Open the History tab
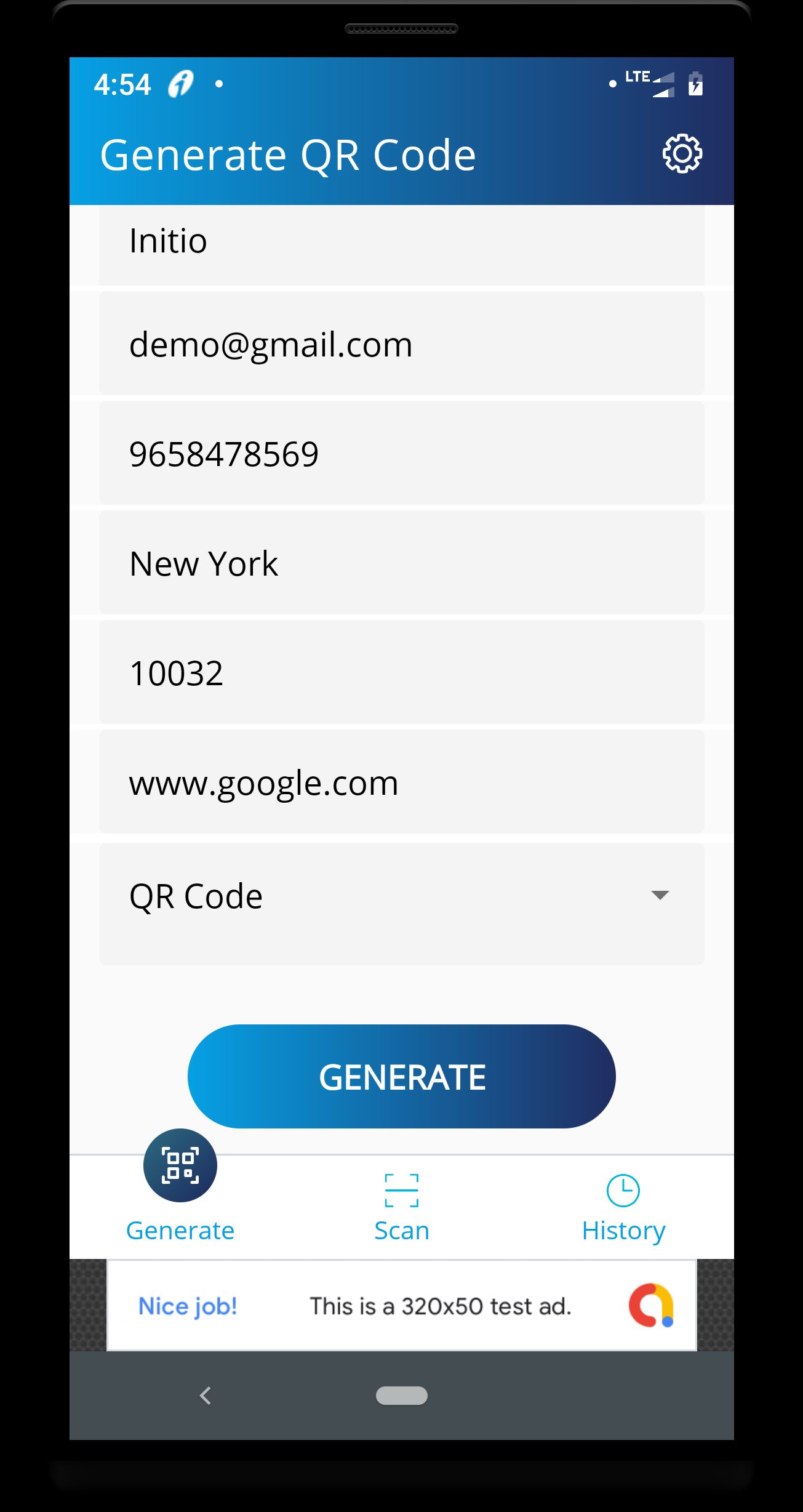This screenshot has height=1512, width=803. [623, 1208]
